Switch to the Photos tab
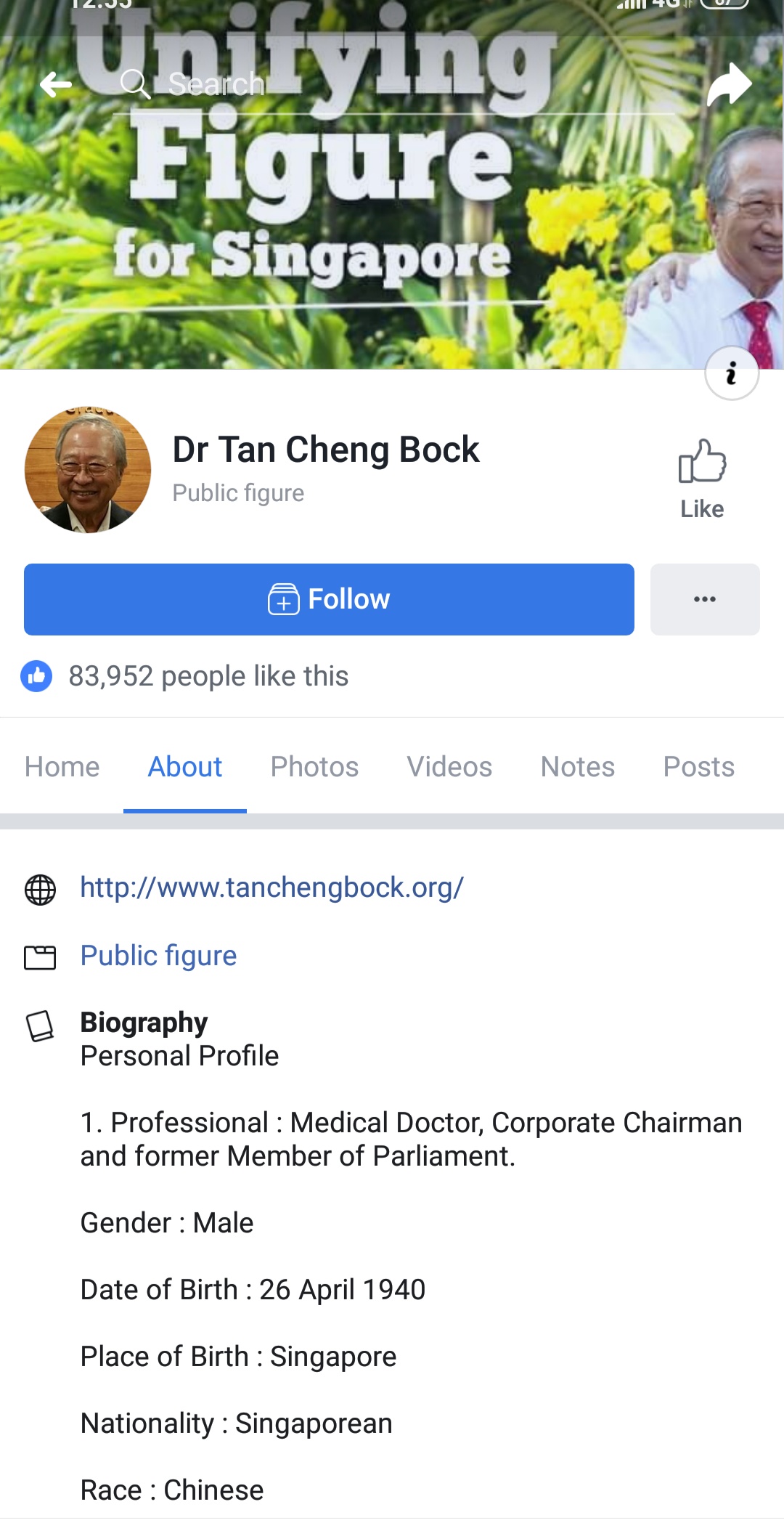Screen dimensions: 784x1523 pyautogui.click(x=314, y=767)
